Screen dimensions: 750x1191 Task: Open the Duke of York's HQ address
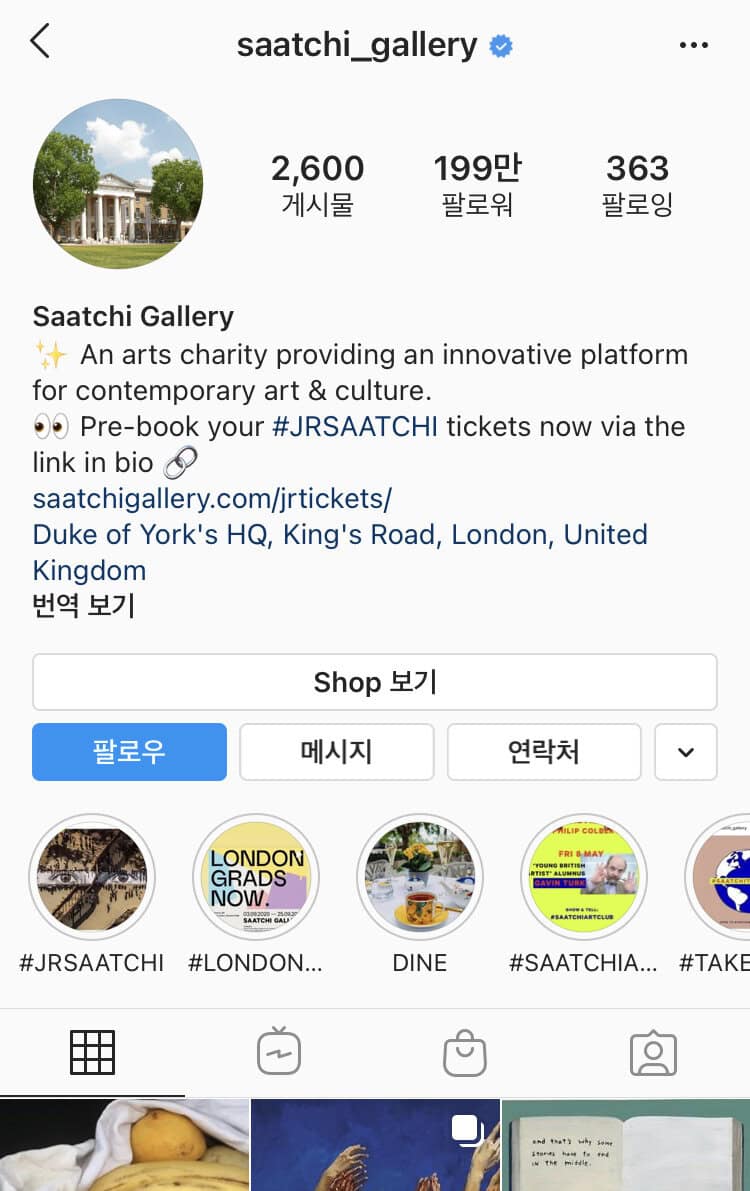click(x=340, y=534)
